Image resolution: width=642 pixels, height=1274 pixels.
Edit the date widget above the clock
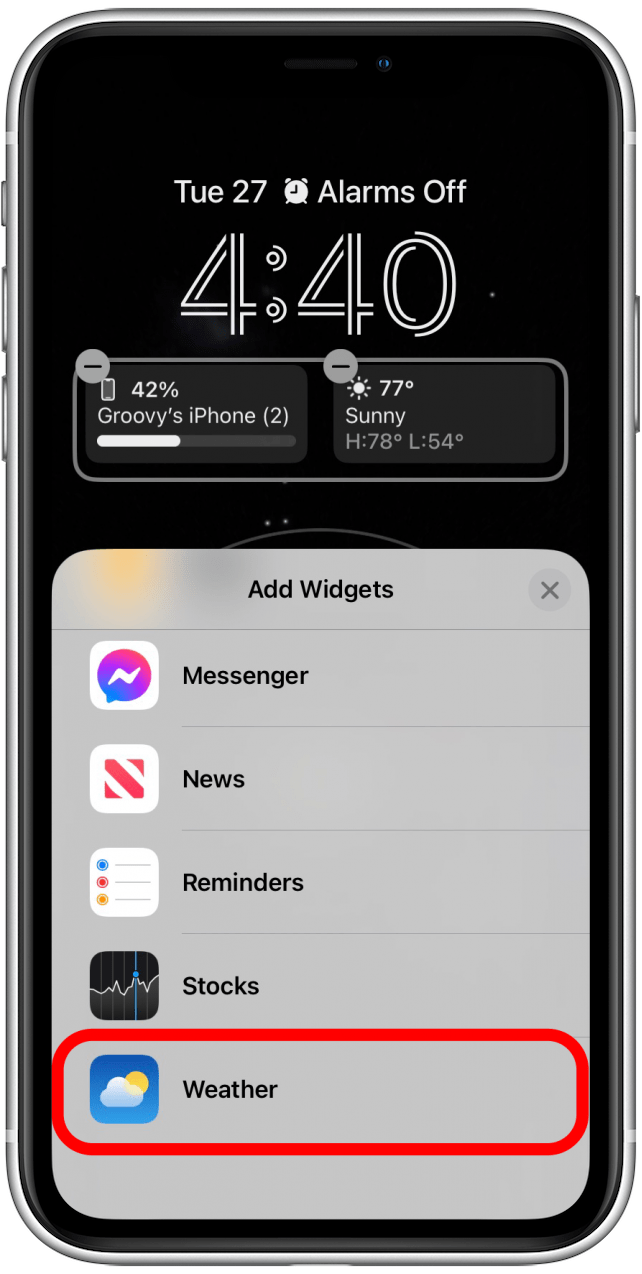tap(320, 191)
